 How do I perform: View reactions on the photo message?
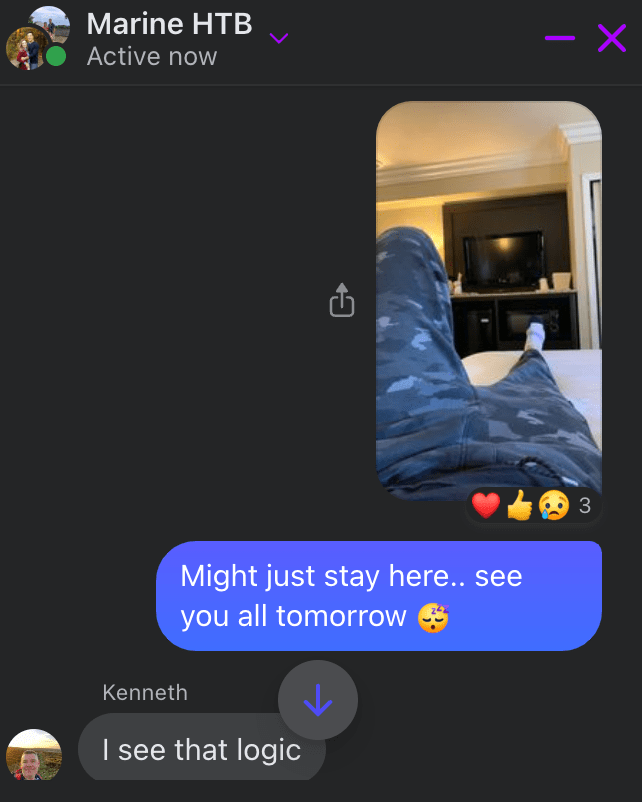(534, 506)
